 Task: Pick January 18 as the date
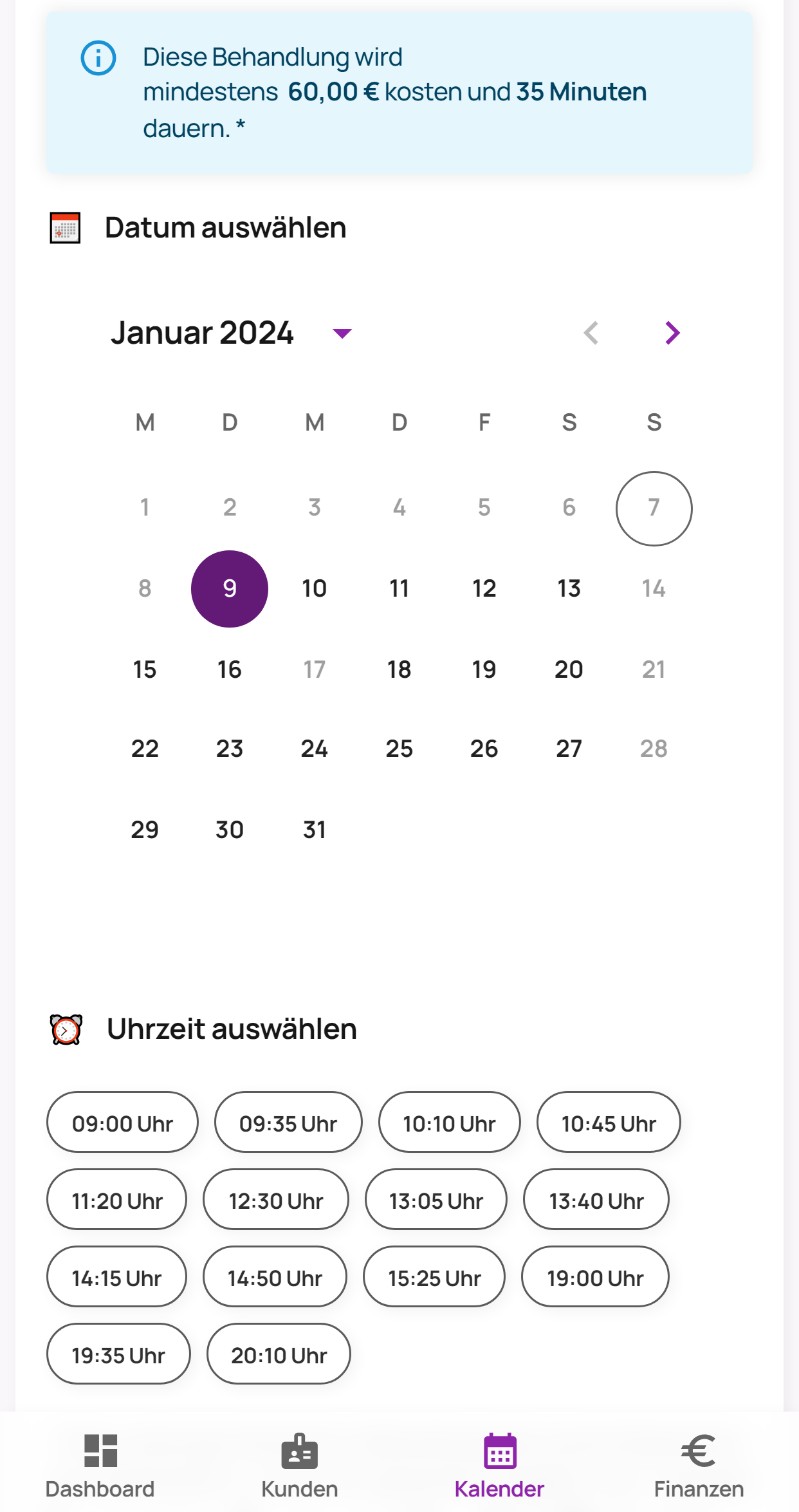[399, 669]
